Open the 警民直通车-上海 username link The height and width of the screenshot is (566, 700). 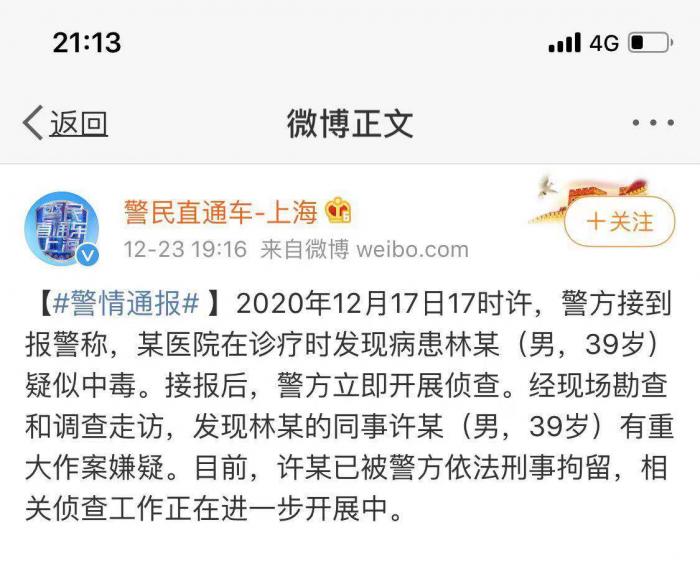(x=220, y=211)
